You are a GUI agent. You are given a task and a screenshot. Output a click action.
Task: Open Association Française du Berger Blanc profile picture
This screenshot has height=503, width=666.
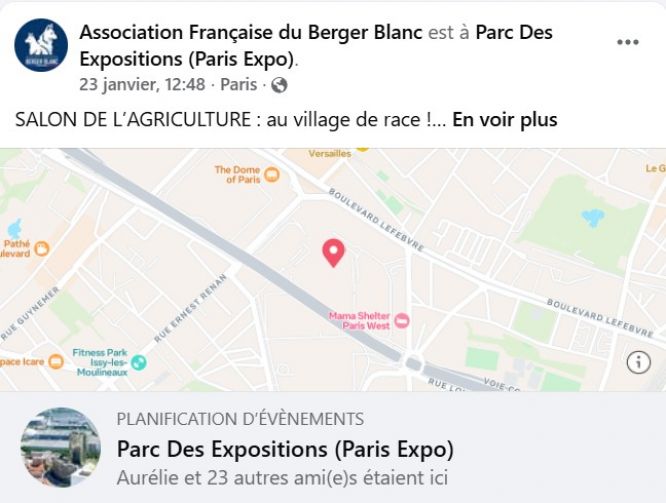(x=41, y=45)
